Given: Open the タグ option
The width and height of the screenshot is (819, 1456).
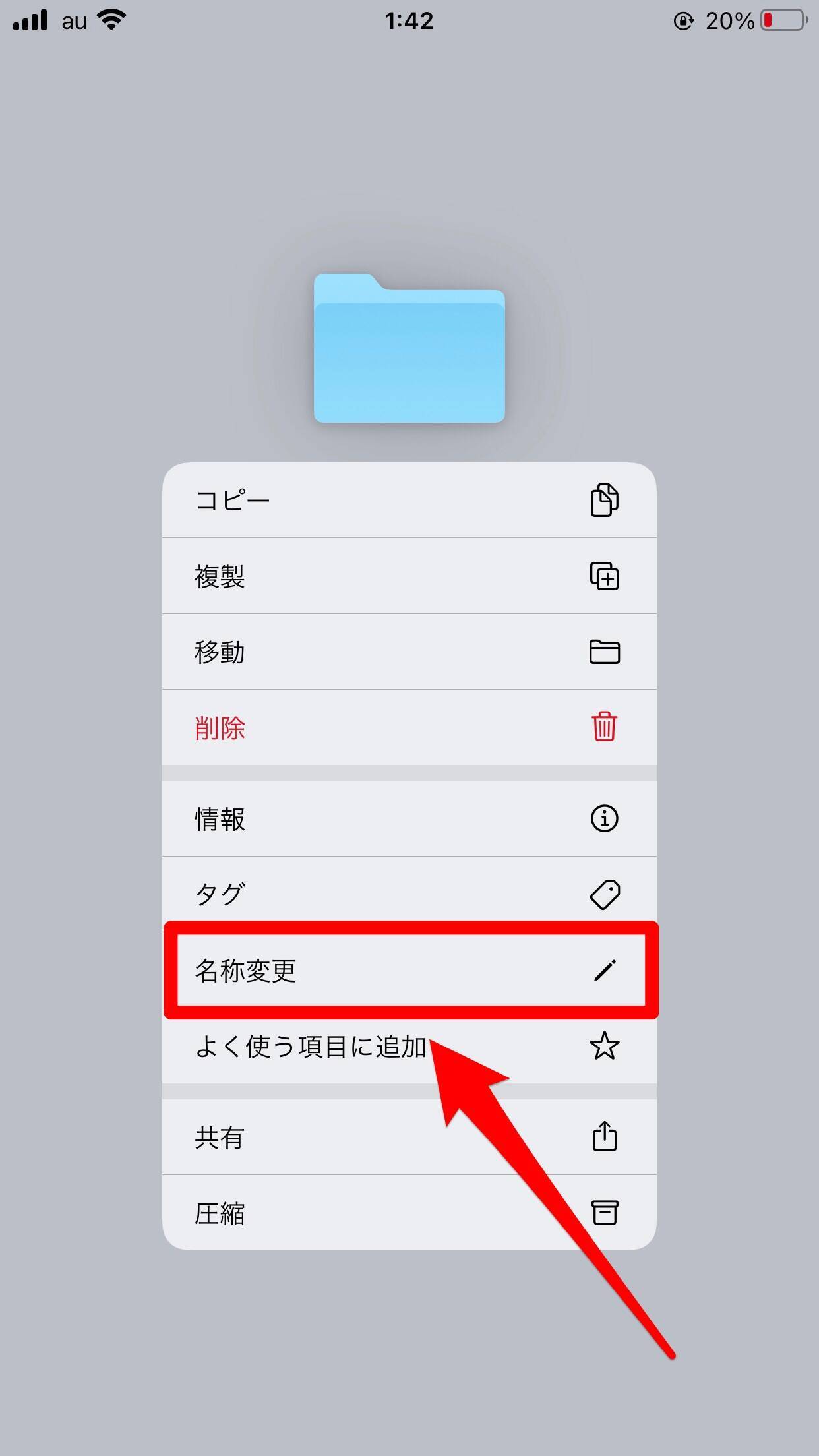Looking at the screenshot, I should coord(409,894).
